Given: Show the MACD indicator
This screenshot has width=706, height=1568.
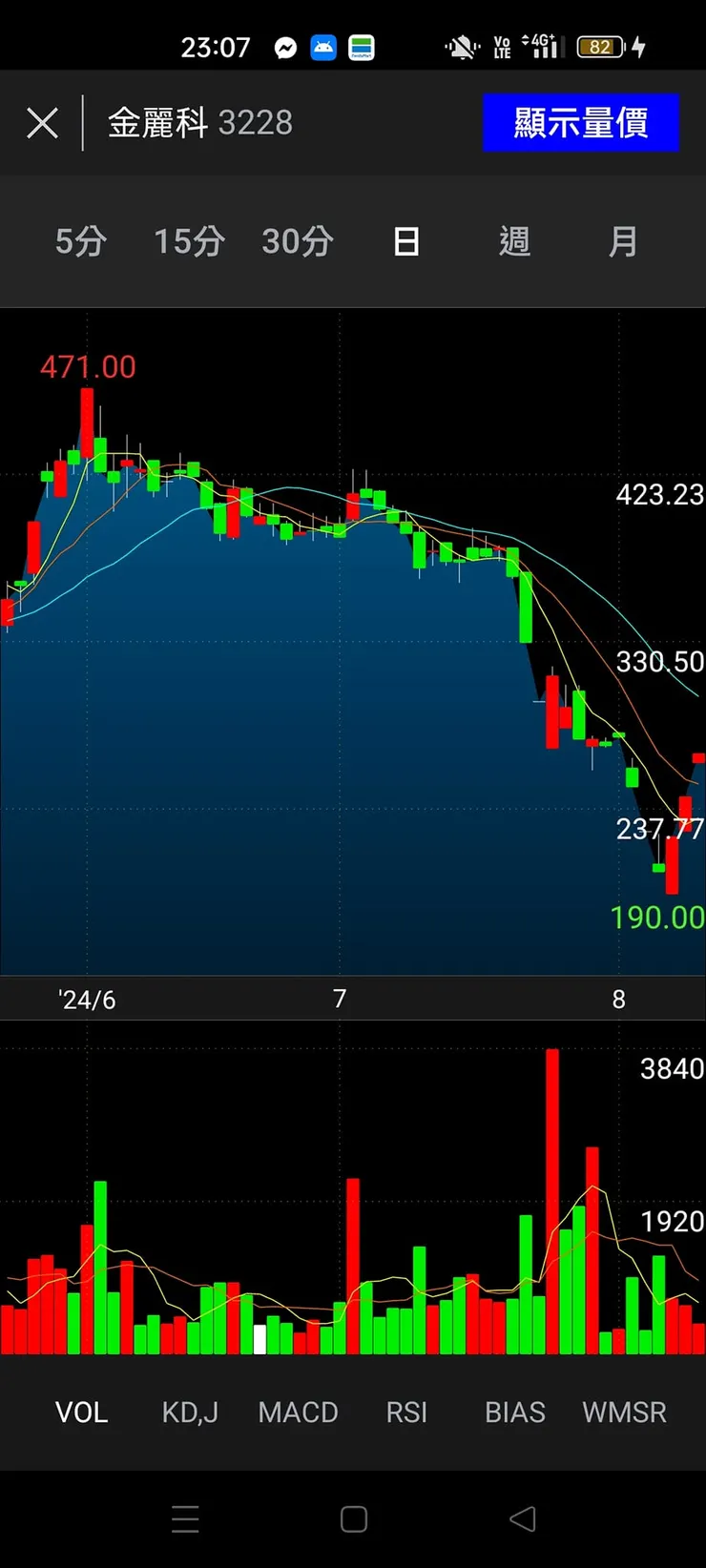Looking at the screenshot, I should pos(298,1412).
